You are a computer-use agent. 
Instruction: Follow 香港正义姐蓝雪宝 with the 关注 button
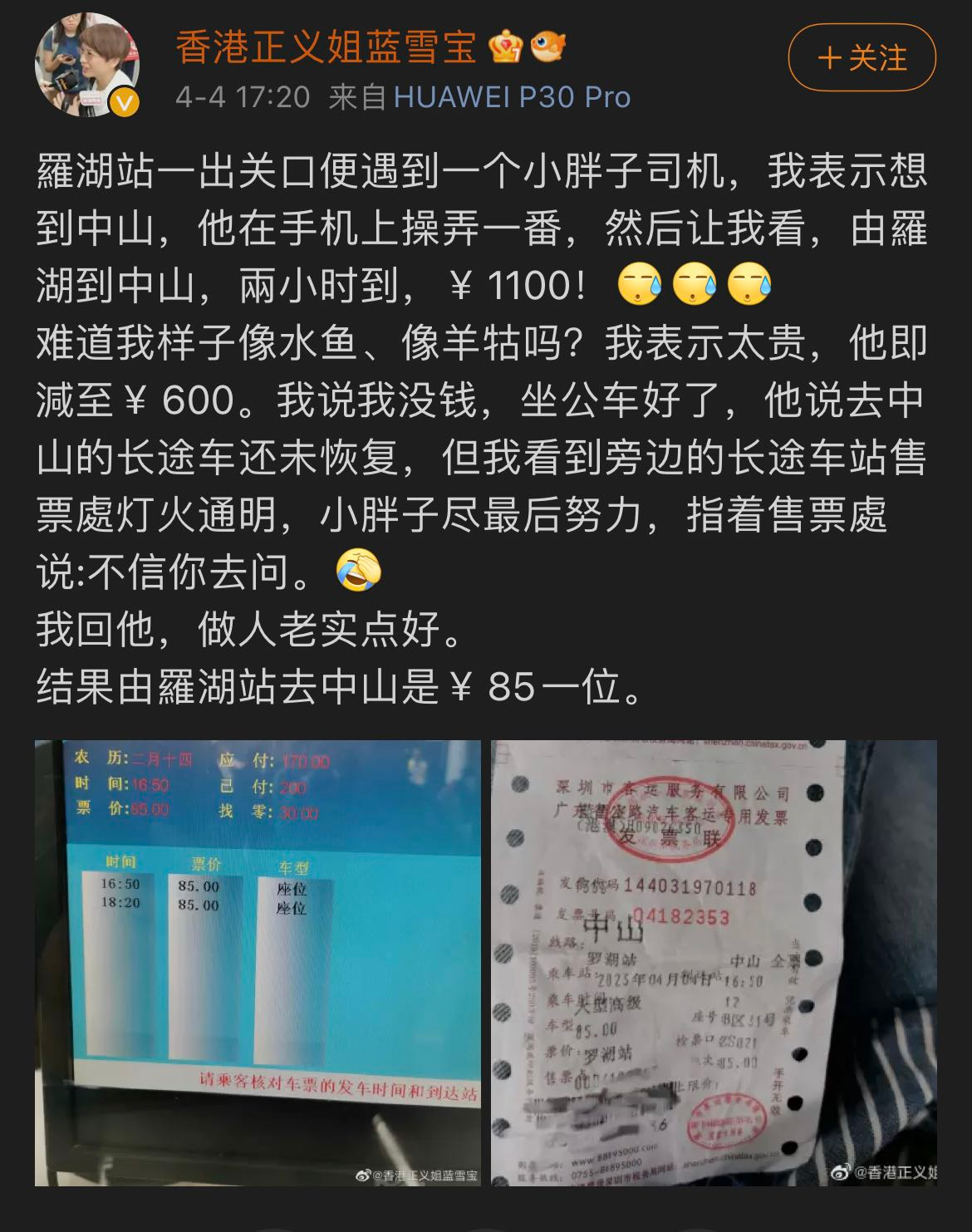(862, 58)
